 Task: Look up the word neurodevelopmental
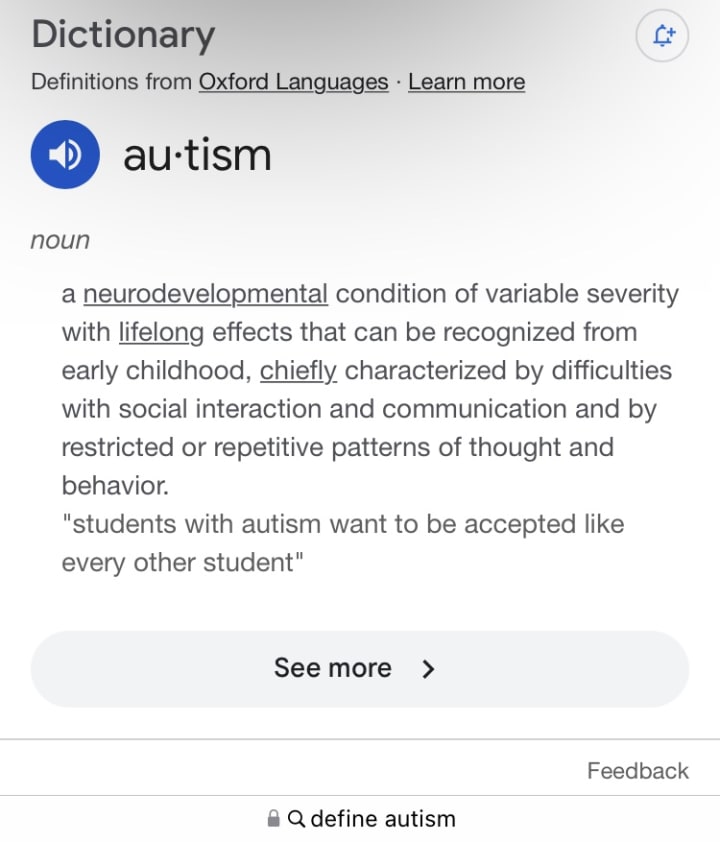tap(205, 294)
